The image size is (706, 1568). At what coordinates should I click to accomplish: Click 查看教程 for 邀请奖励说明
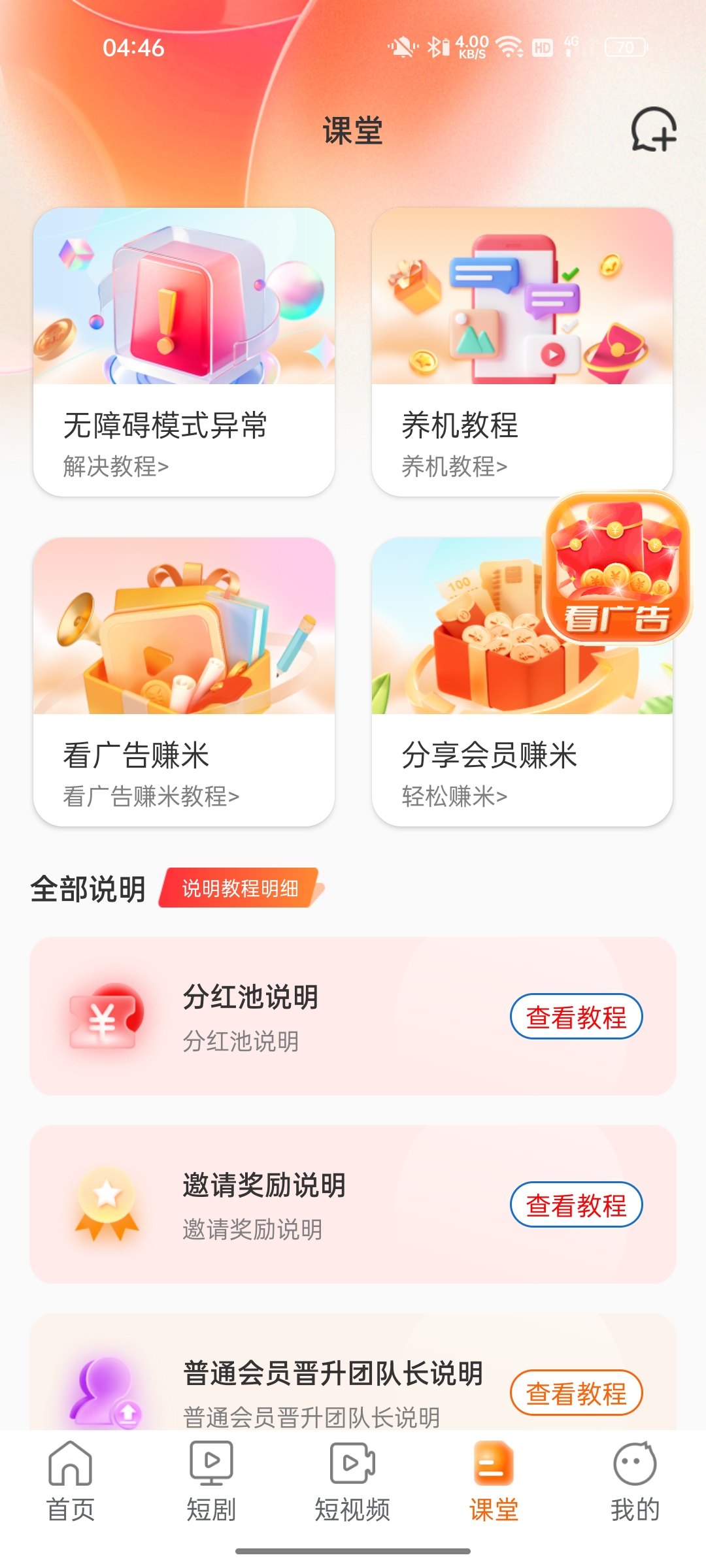click(576, 1205)
